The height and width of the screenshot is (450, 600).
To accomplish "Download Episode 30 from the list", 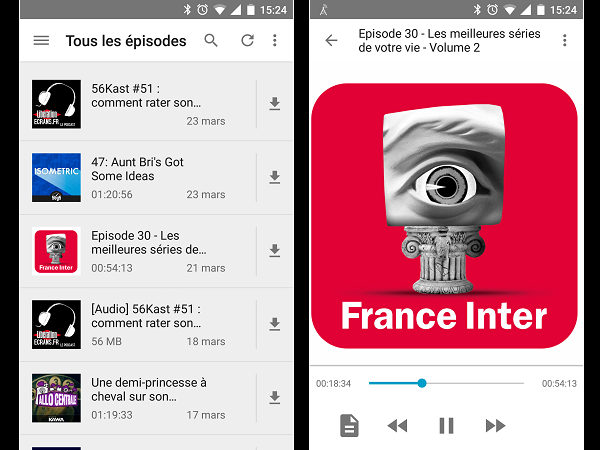I will click(274, 251).
